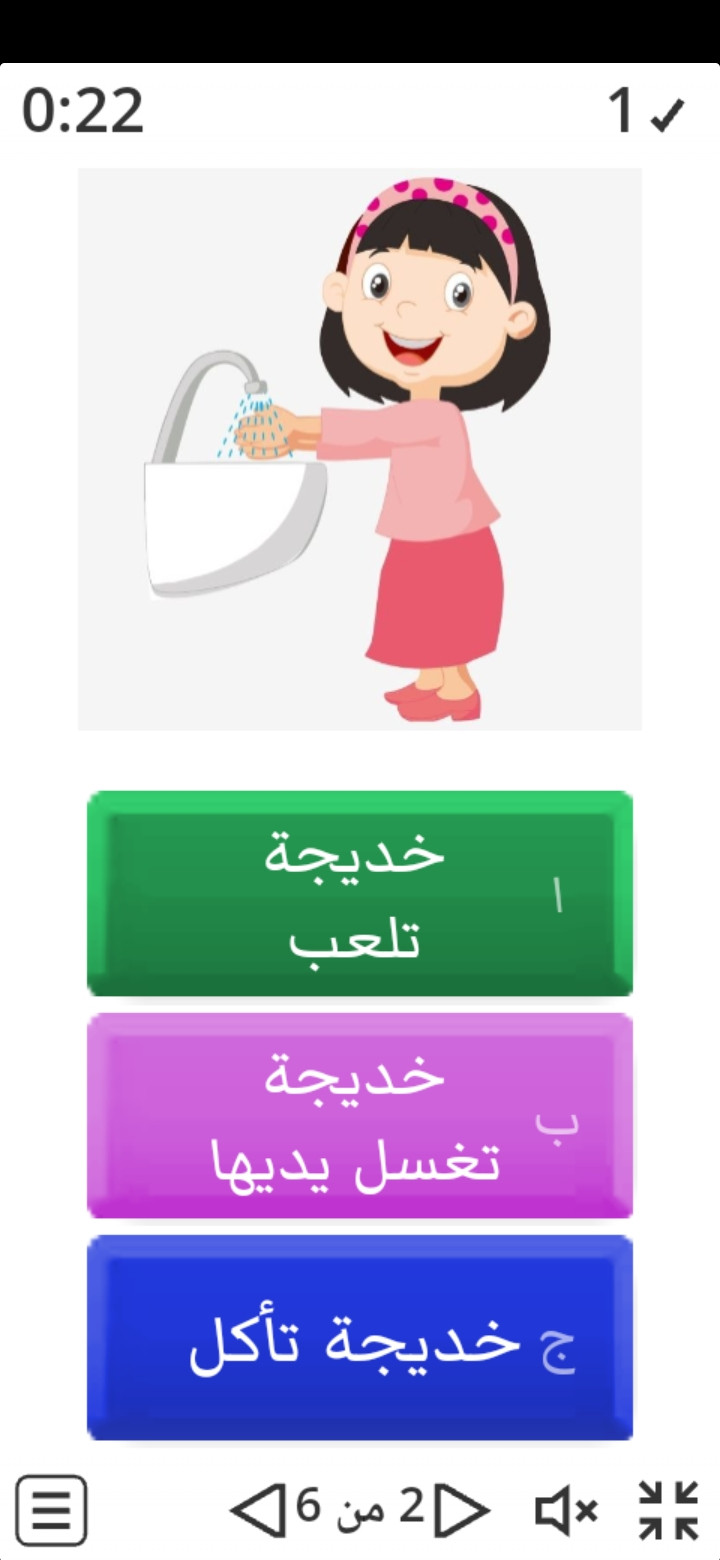The image size is (720, 1560).
Task: Choose answer خديجة تغسل يديها
Action: [360, 1116]
